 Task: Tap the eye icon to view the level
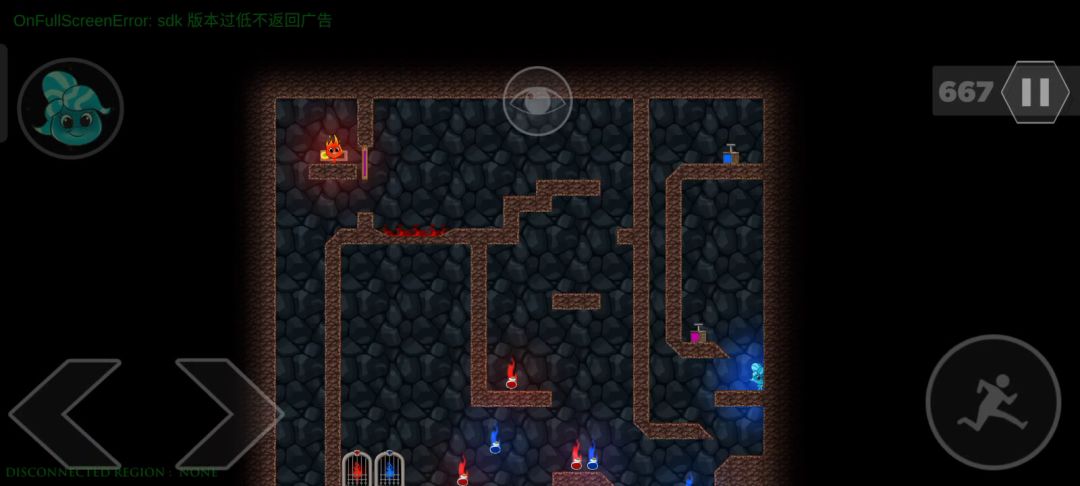pyautogui.click(x=537, y=101)
